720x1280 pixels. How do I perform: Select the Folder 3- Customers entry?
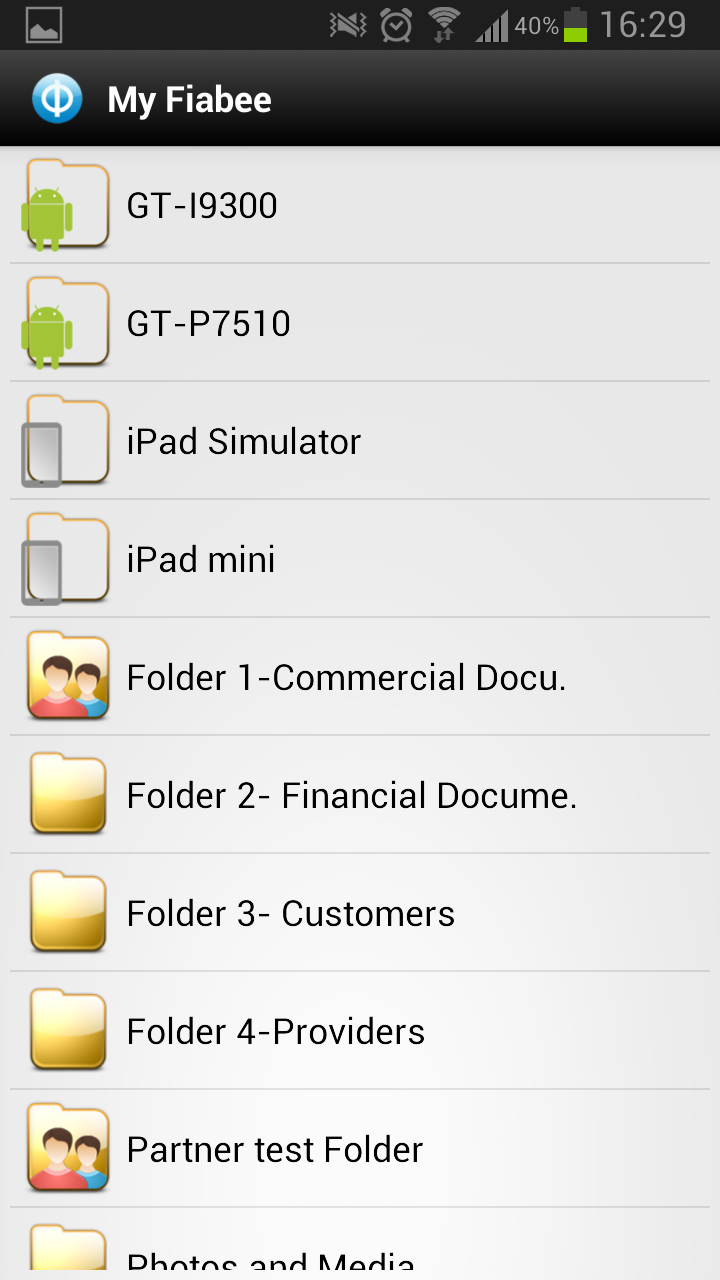click(x=290, y=912)
